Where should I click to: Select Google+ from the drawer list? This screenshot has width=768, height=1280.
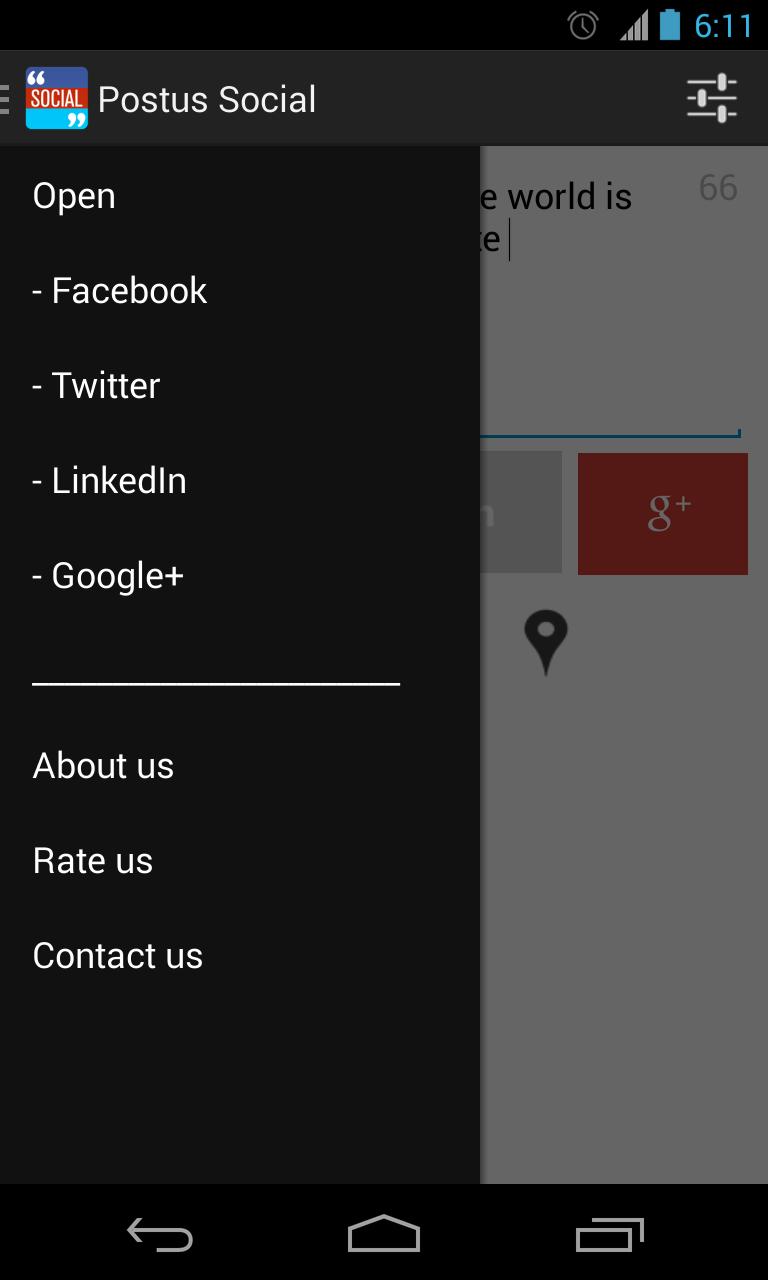tap(107, 575)
